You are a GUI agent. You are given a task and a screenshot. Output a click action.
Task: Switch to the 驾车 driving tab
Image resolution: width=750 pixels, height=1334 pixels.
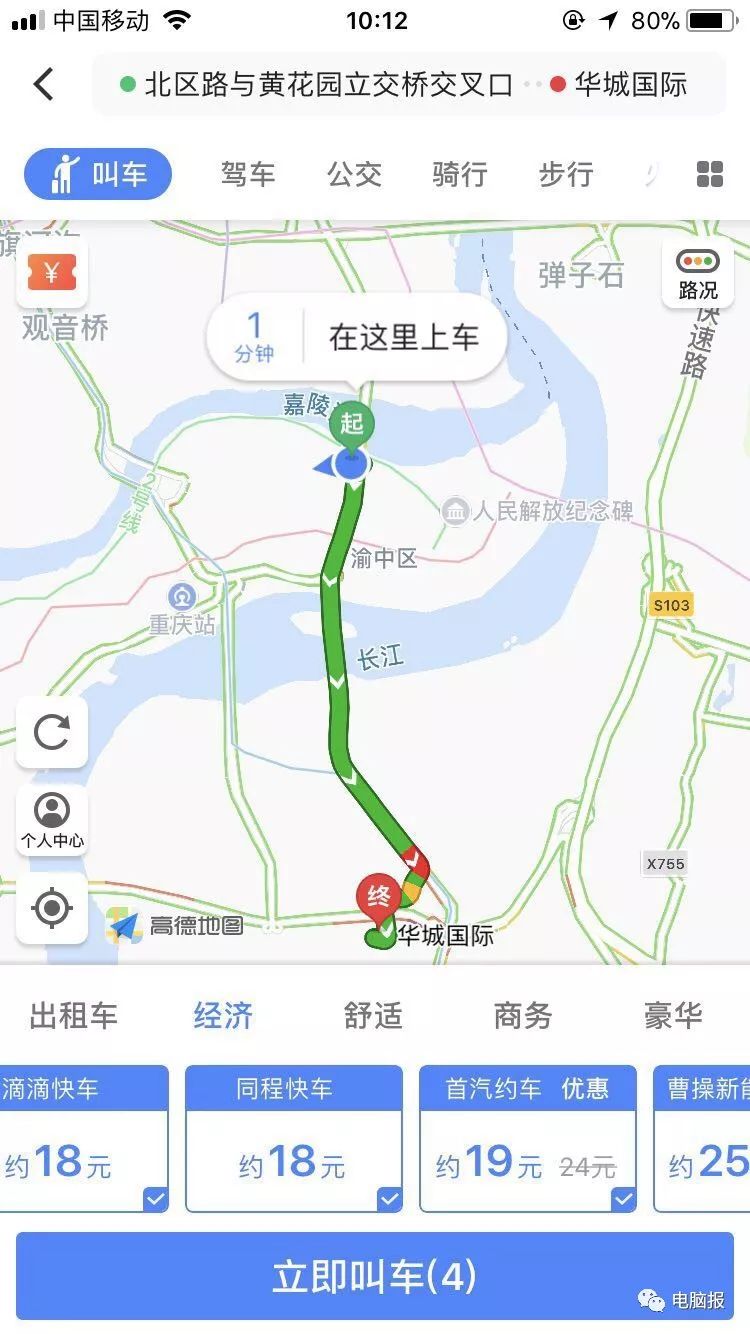pos(247,173)
